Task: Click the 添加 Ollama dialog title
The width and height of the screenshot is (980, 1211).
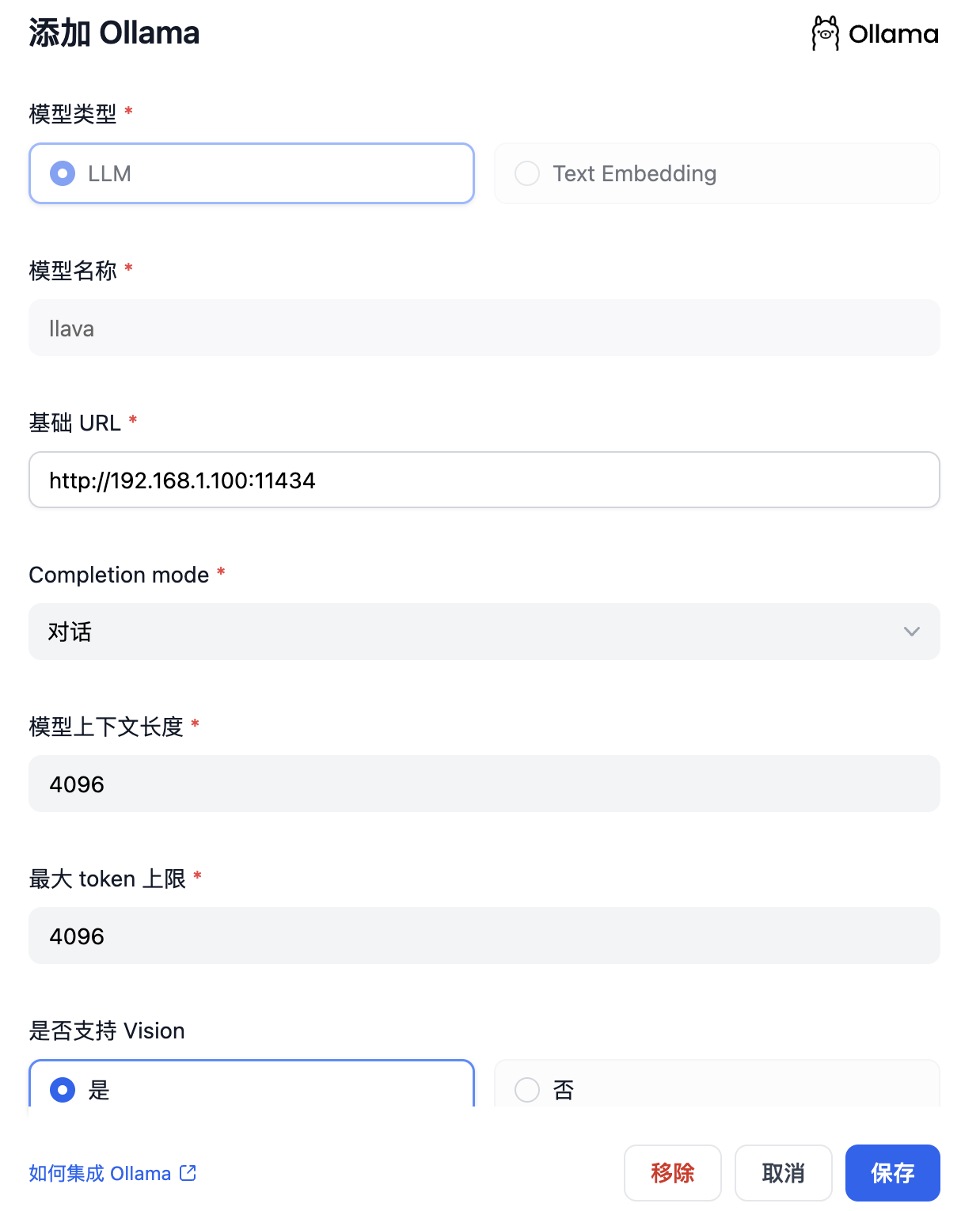Action: (x=114, y=32)
